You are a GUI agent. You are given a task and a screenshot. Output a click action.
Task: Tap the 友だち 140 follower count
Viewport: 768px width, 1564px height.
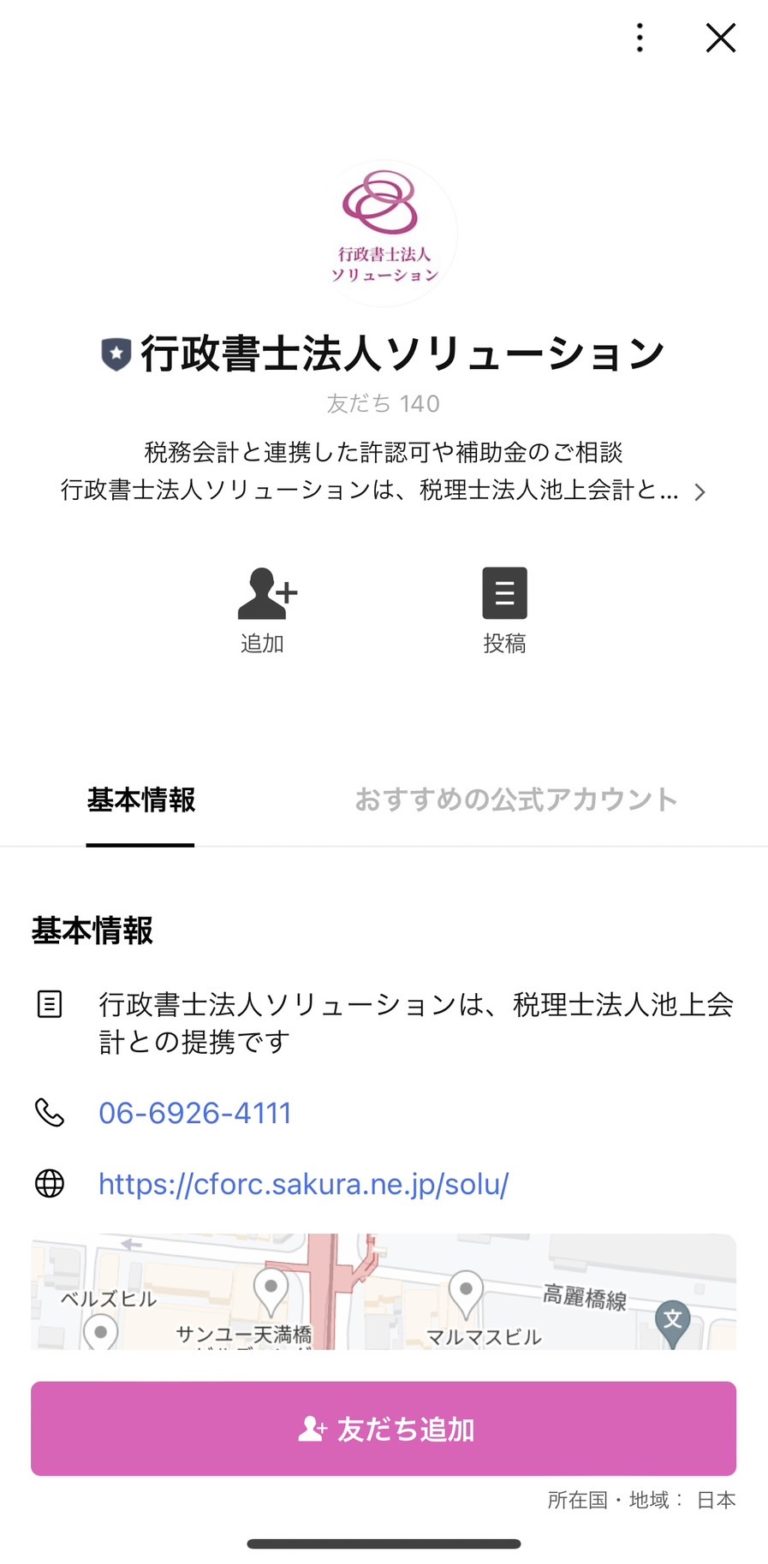tap(384, 404)
